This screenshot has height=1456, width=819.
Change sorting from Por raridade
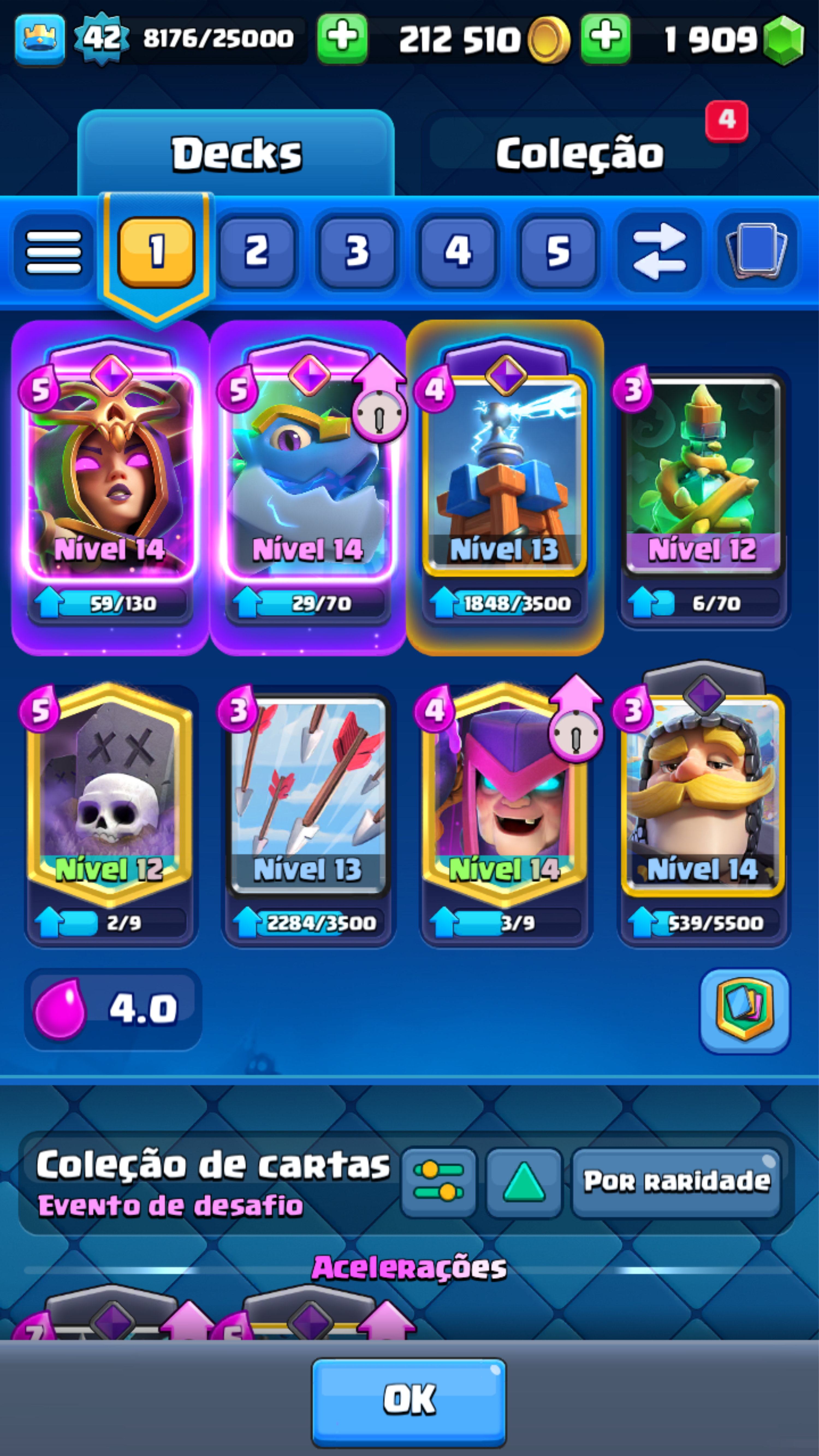[x=676, y=1181]
